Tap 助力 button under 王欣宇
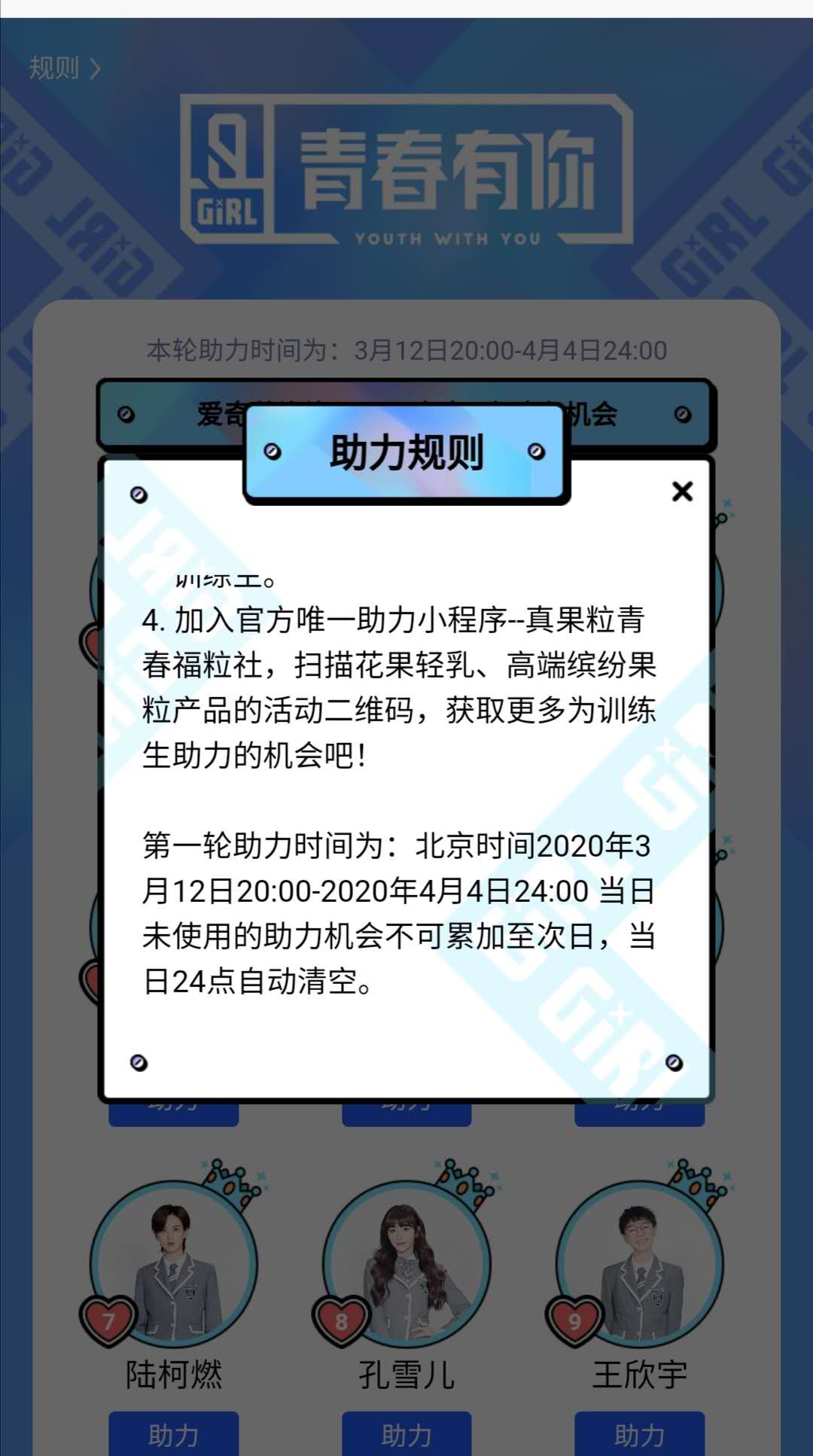813x1456 pixels. pos(639,1434)
